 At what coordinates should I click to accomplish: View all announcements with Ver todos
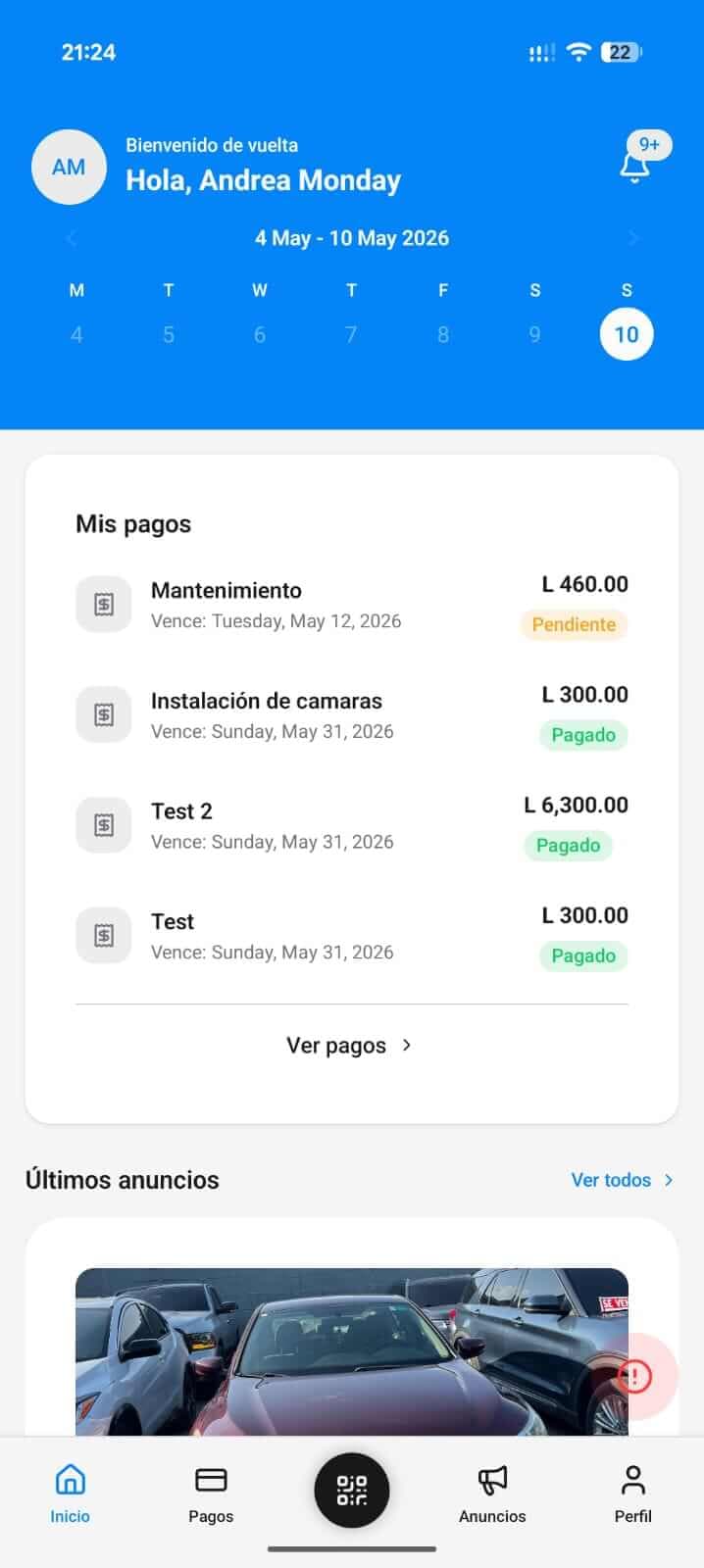point(623,1180)
